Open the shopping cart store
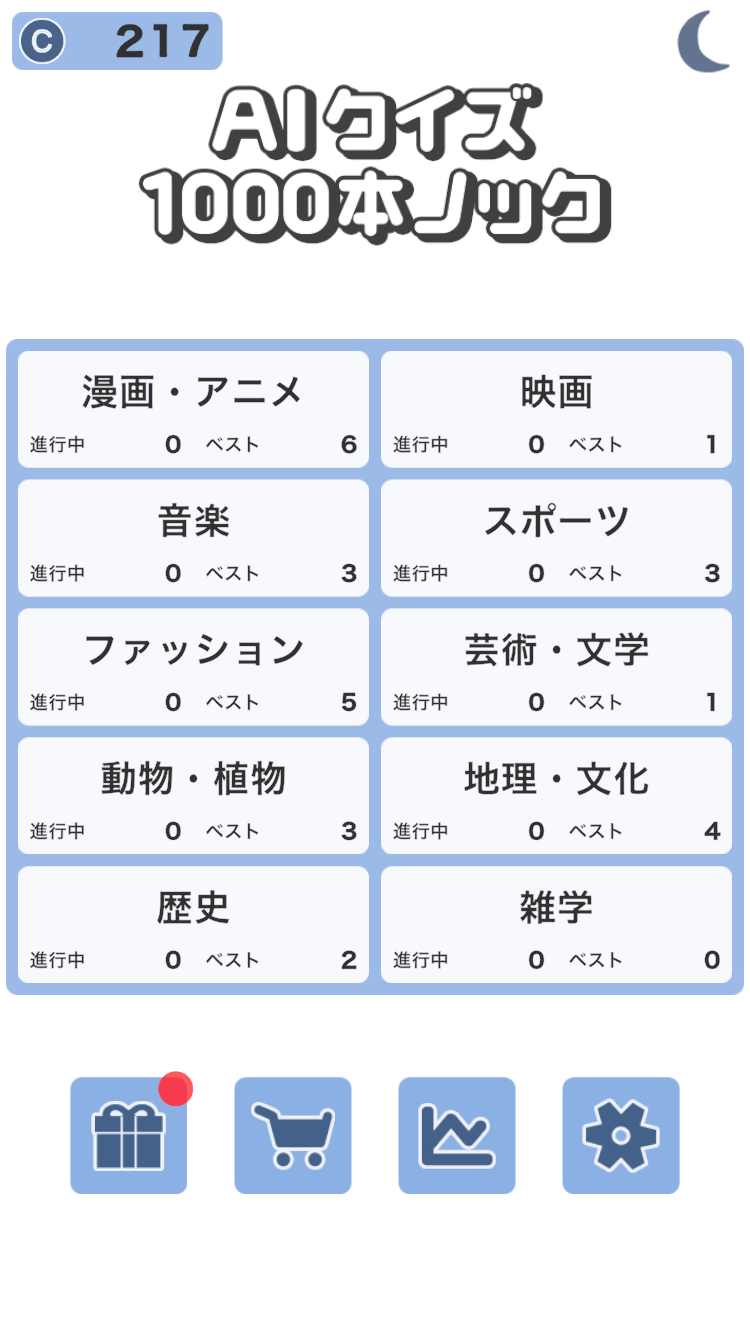The width and height of the screenshot is (750, 1334). tap(293, 1136)
